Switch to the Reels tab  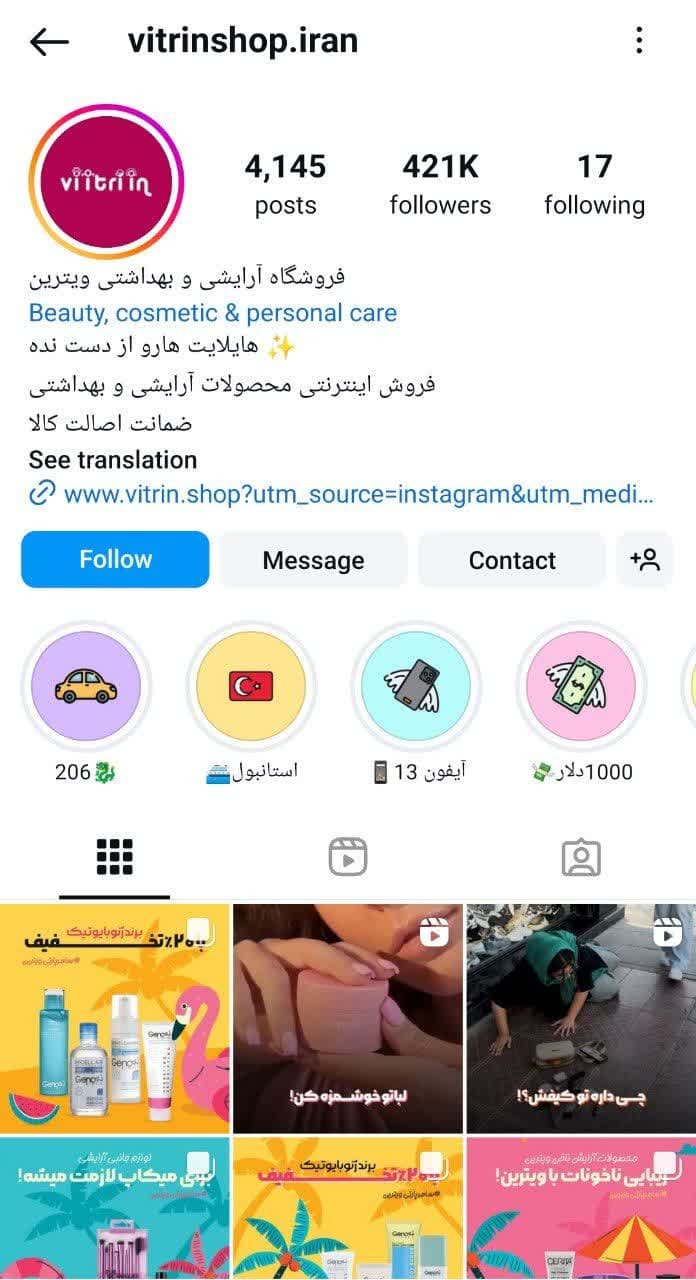(348, 857)
